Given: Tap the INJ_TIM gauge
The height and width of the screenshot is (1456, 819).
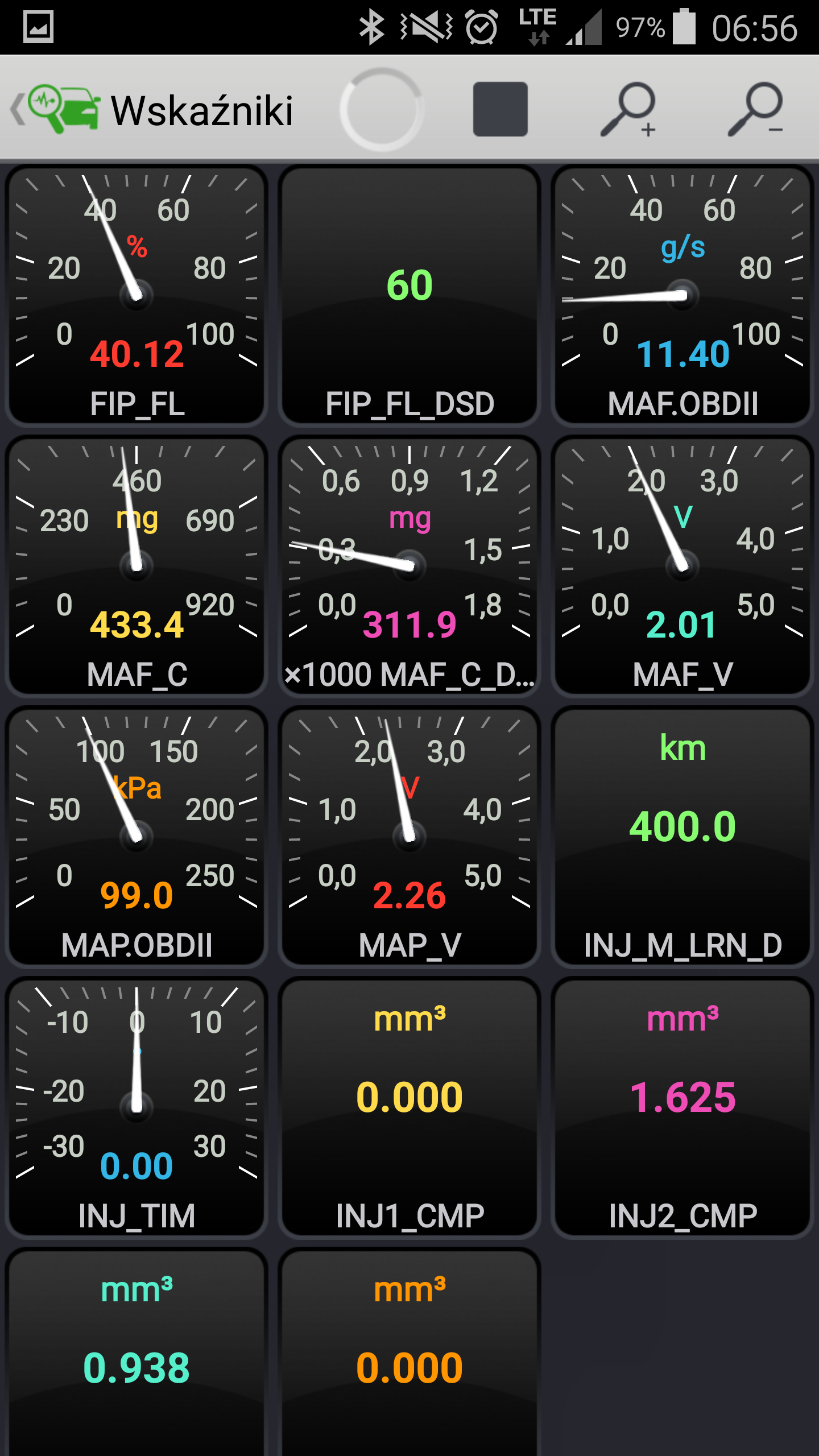Looking at the screenshot, I should click(x=136, y=1107).
